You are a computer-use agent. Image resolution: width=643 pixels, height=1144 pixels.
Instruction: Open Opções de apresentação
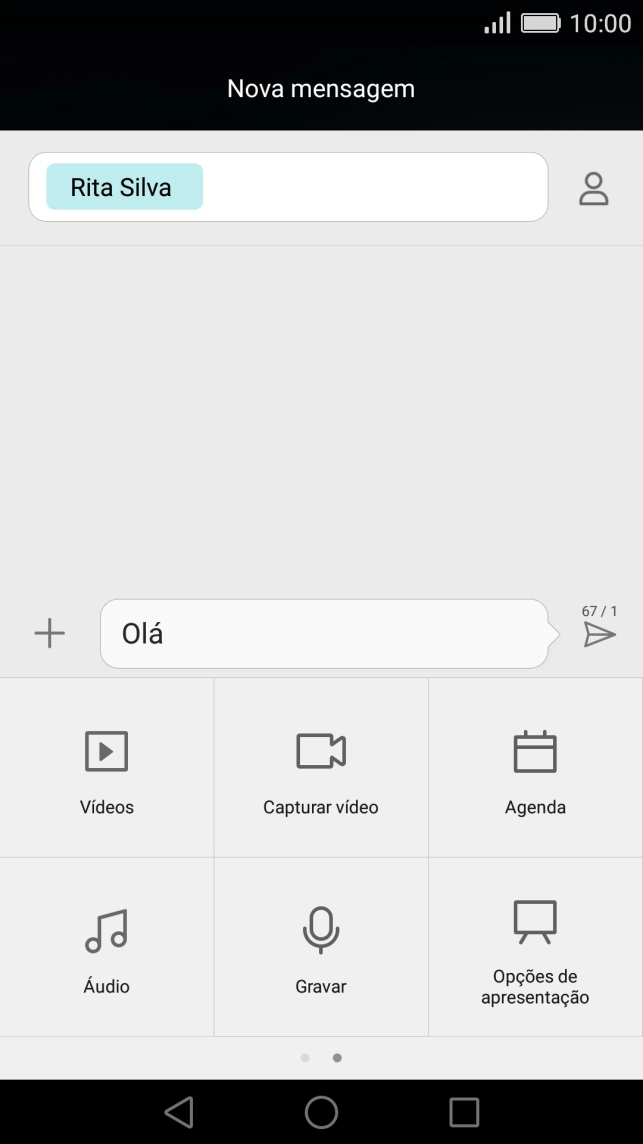[x=535, y=947]
